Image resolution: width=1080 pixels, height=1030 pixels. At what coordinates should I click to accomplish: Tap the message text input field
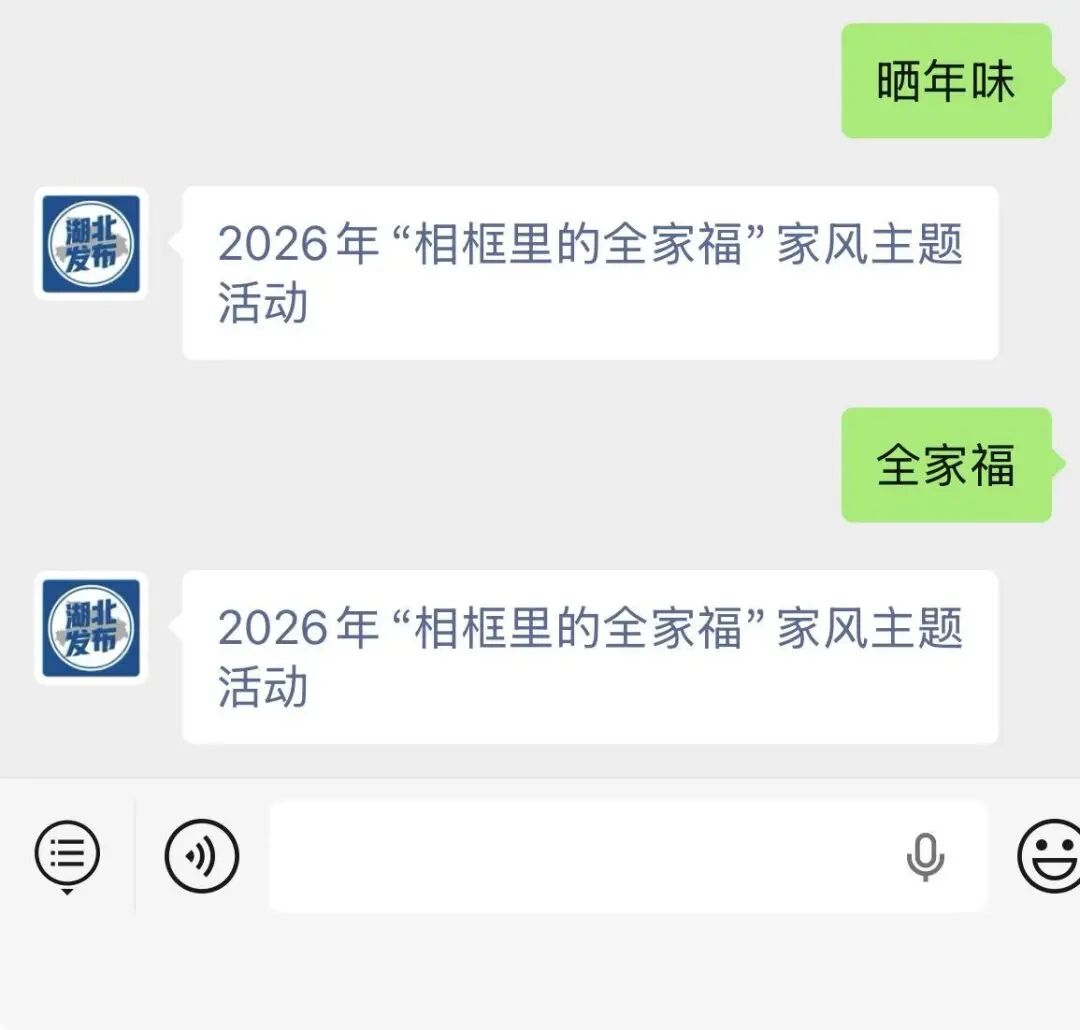580,856
